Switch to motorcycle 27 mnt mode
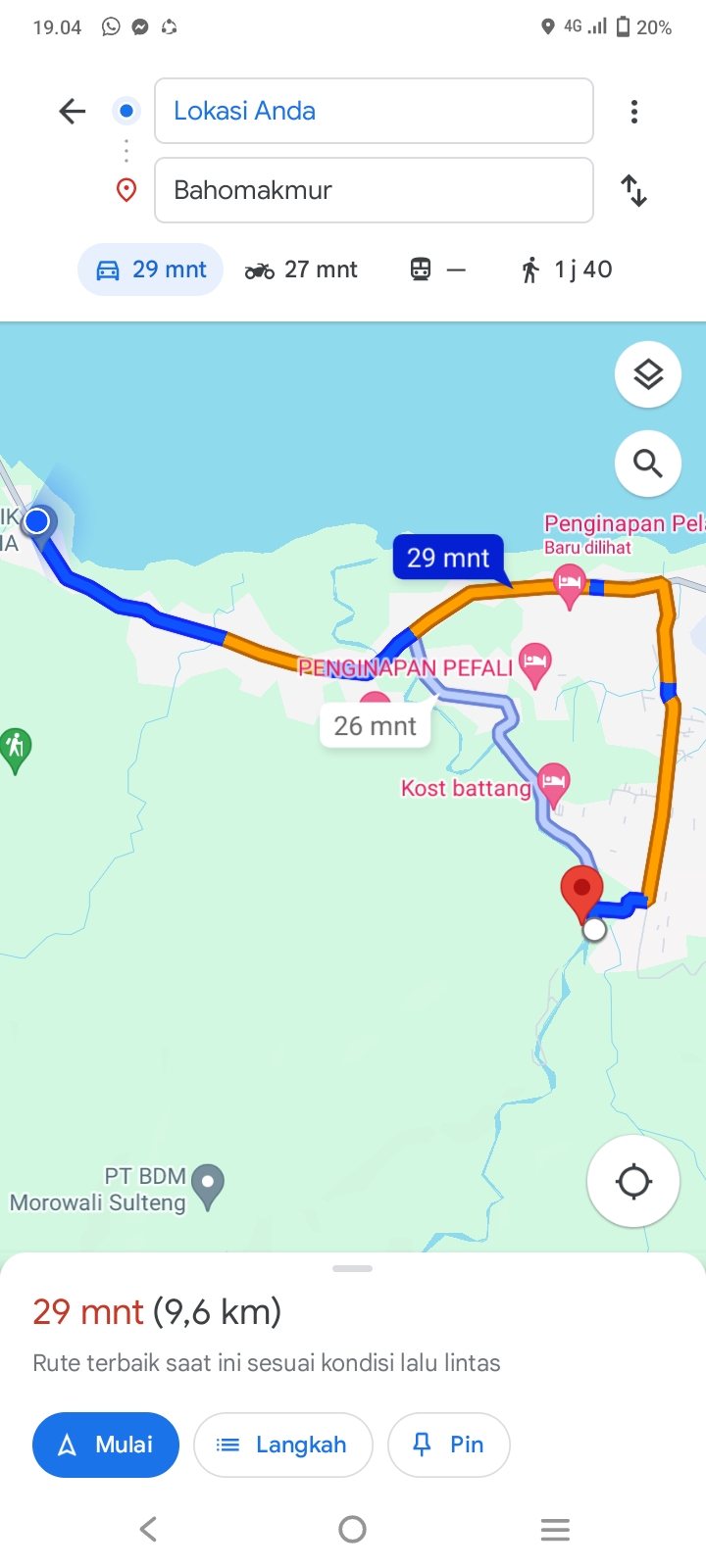 tap(301, 269)
